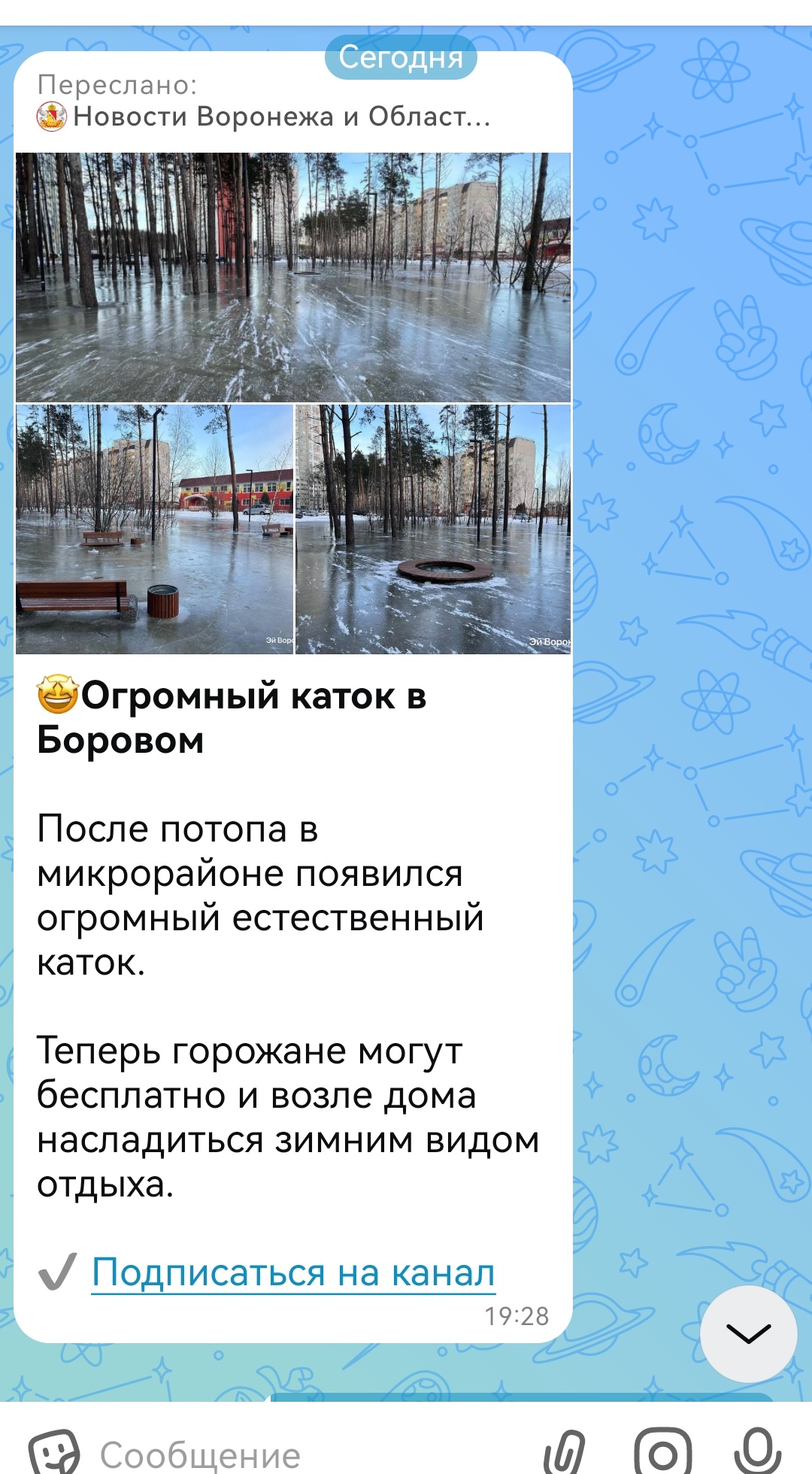
Task: Open the photo with the bench and trash bin
Action: (x=154, y=529)
